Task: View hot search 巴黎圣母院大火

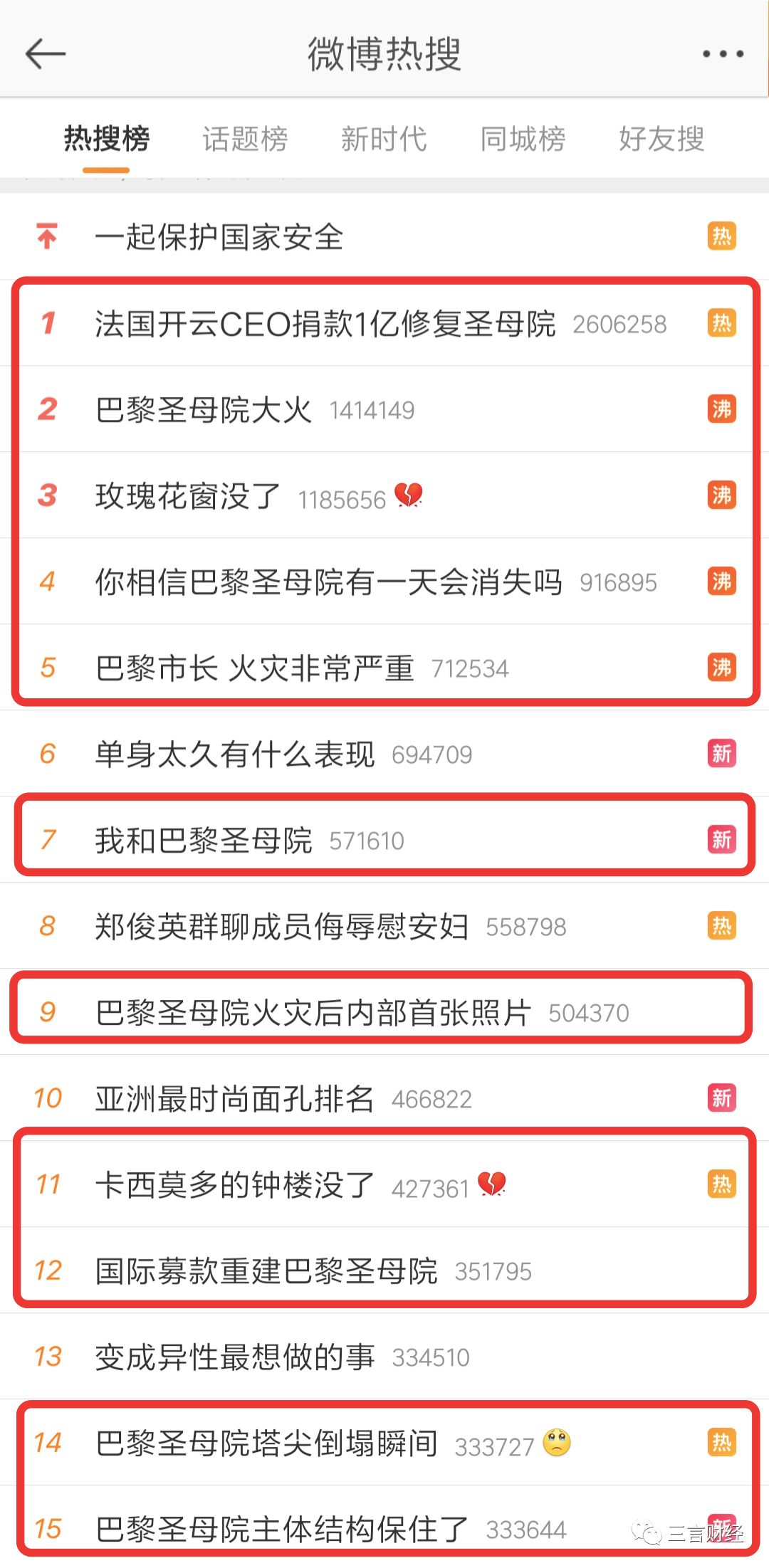Action: [204, 410]
